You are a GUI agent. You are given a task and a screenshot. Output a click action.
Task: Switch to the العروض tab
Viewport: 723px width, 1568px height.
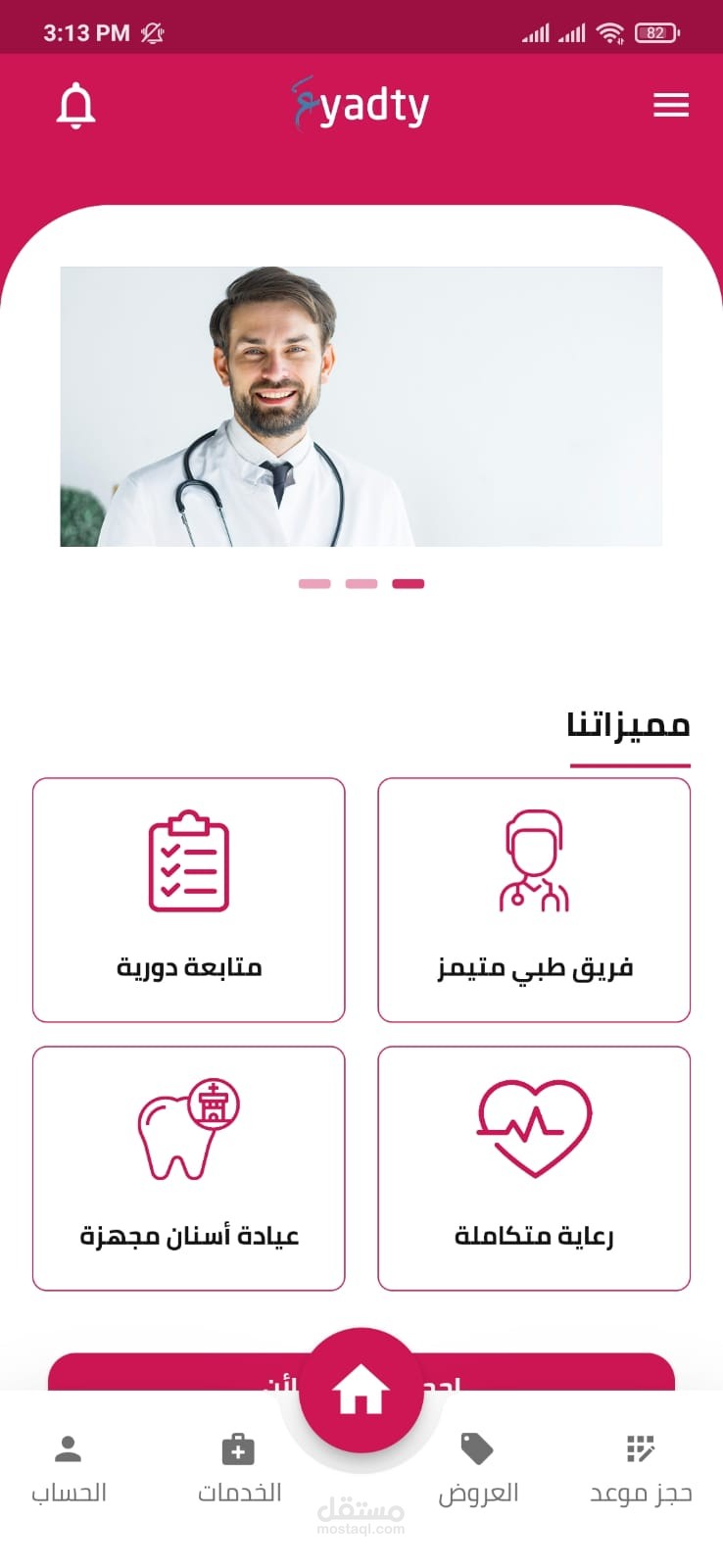478,1469
